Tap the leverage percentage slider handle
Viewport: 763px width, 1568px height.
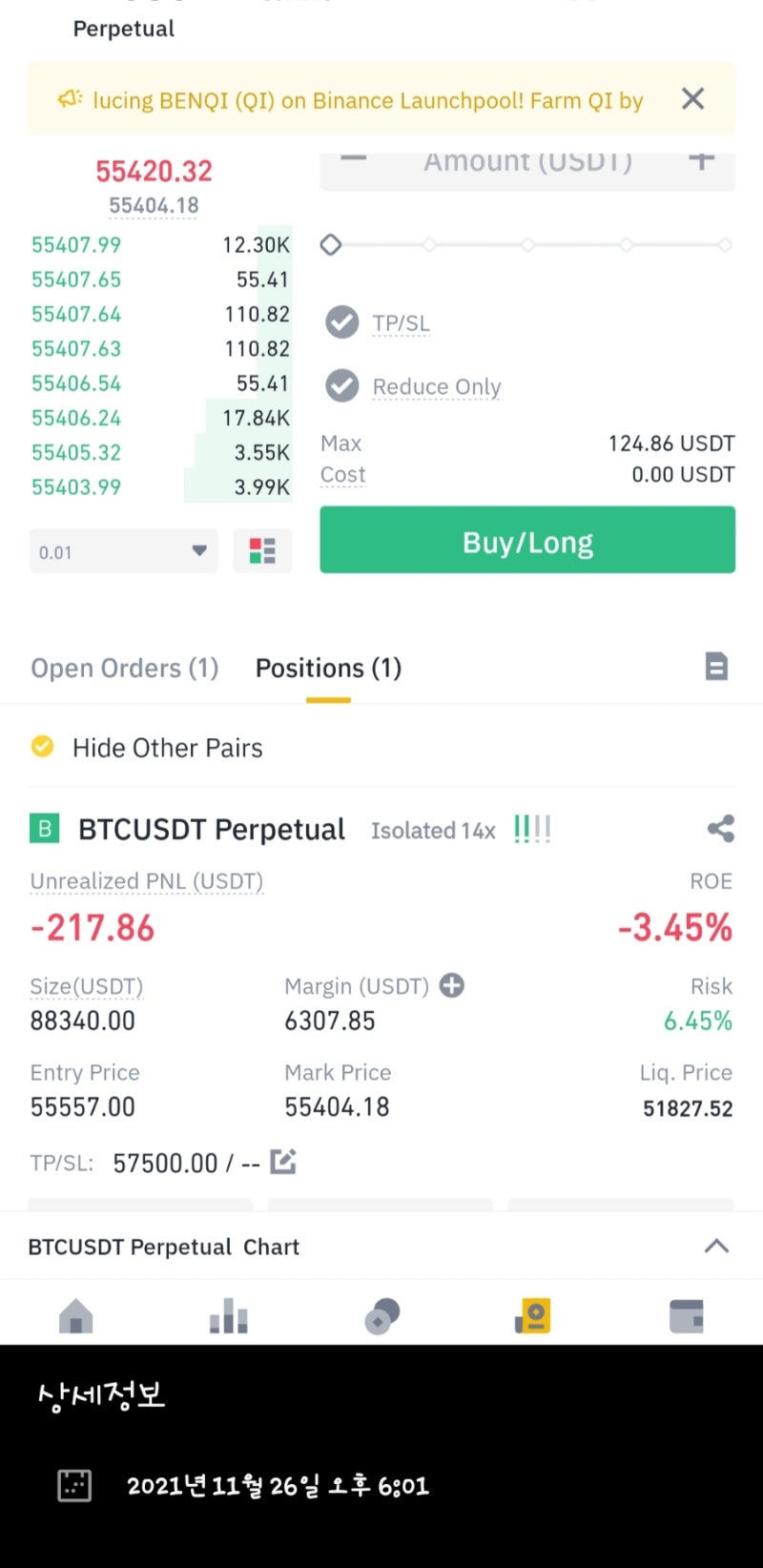tap(331, 245)
